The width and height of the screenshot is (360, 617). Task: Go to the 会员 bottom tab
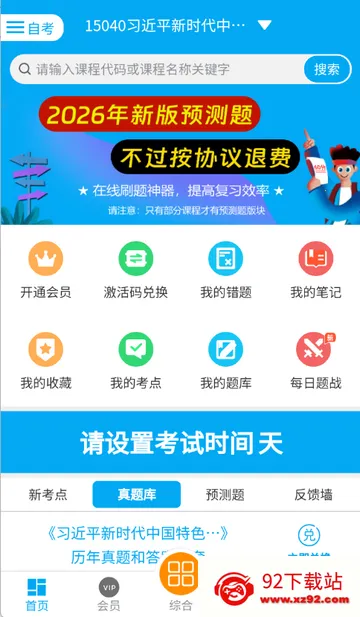[x=109, y=594]
